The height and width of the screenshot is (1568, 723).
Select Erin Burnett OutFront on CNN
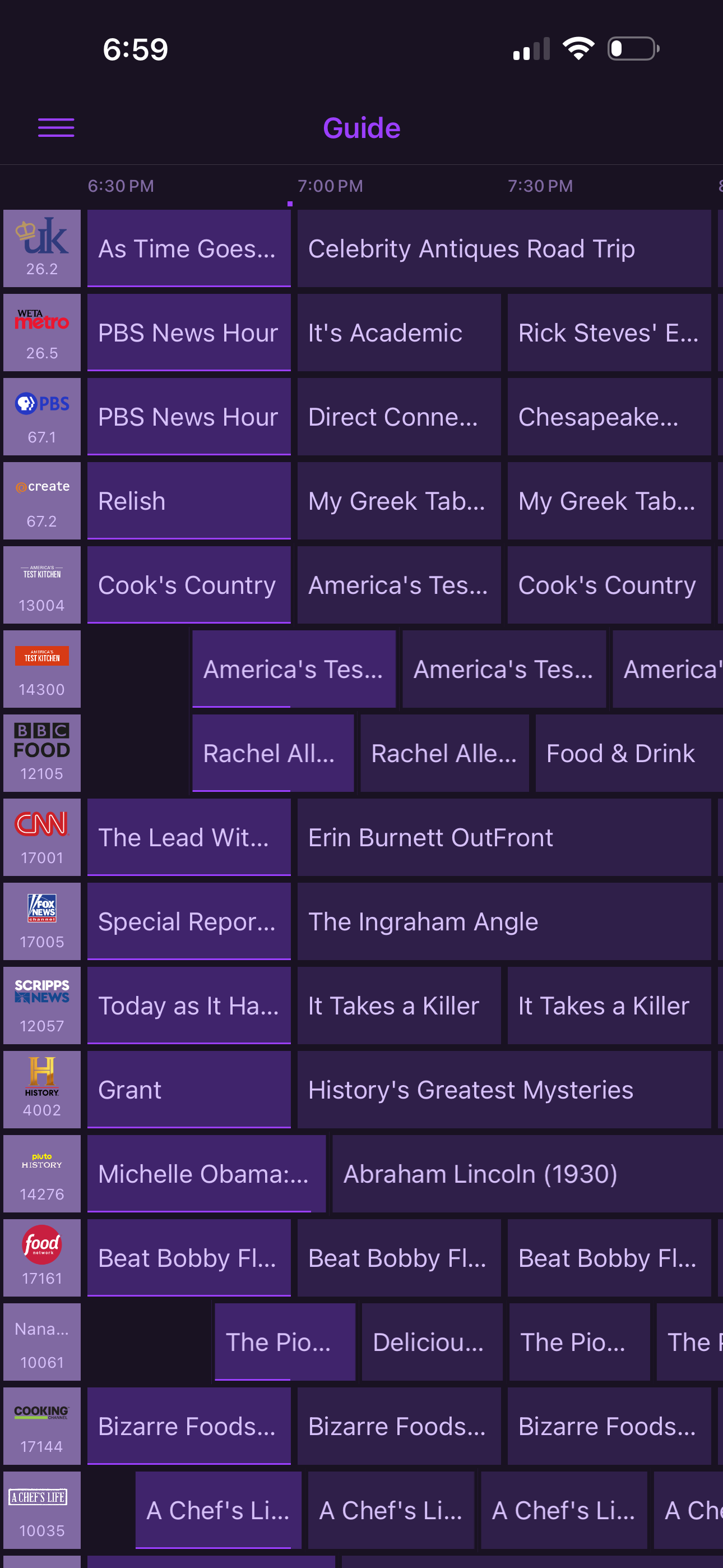(x=503, y=838)
